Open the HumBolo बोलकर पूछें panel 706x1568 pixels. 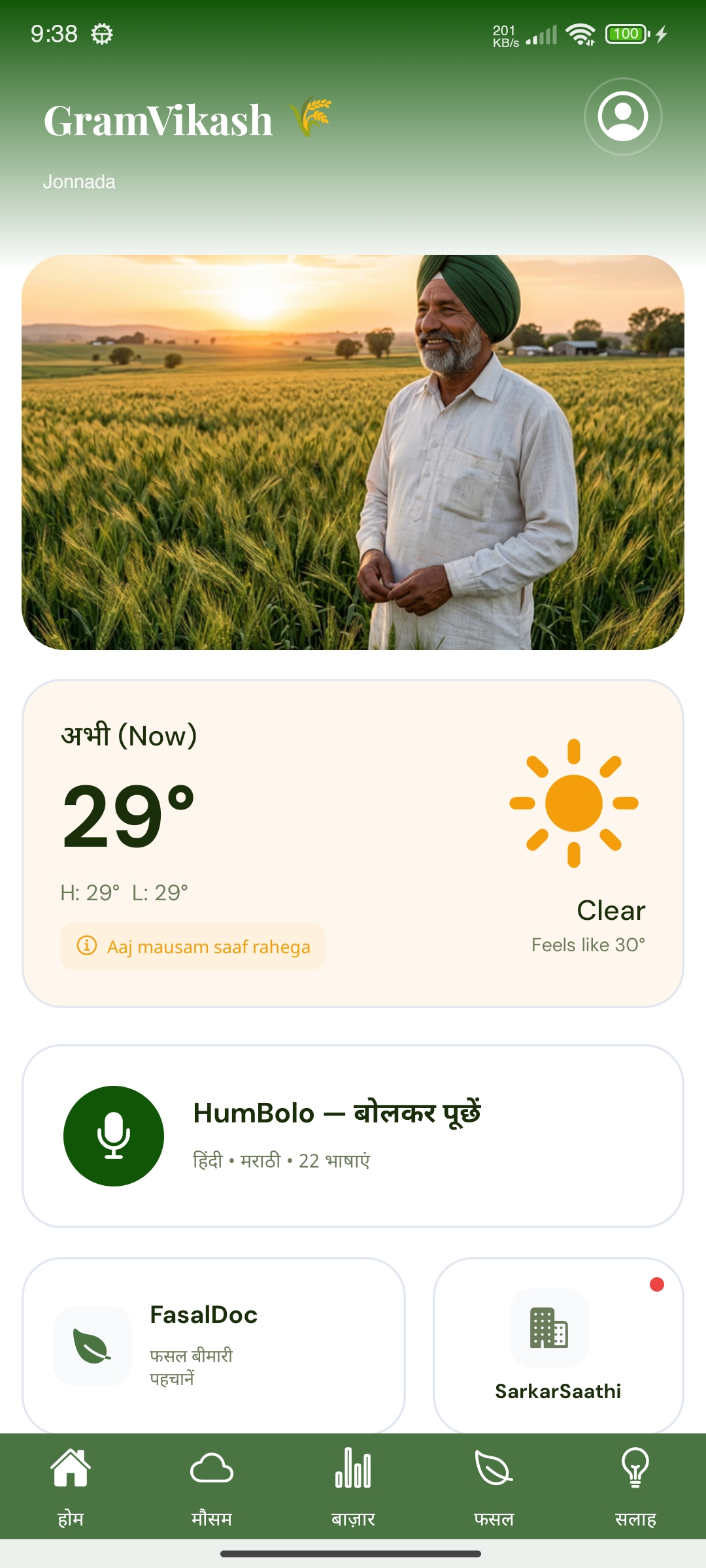[353, 1135]
